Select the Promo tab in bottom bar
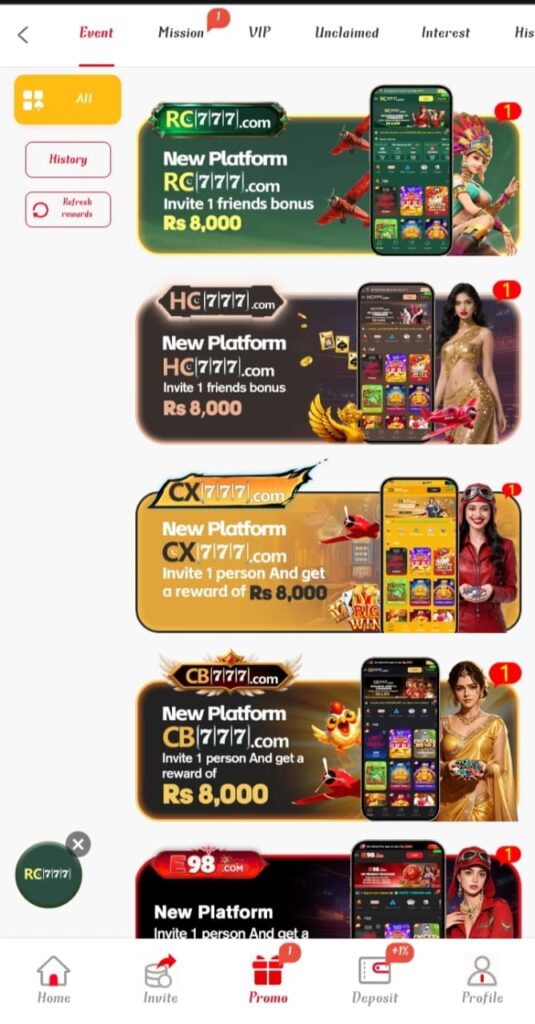 click(x=268, y=980)
